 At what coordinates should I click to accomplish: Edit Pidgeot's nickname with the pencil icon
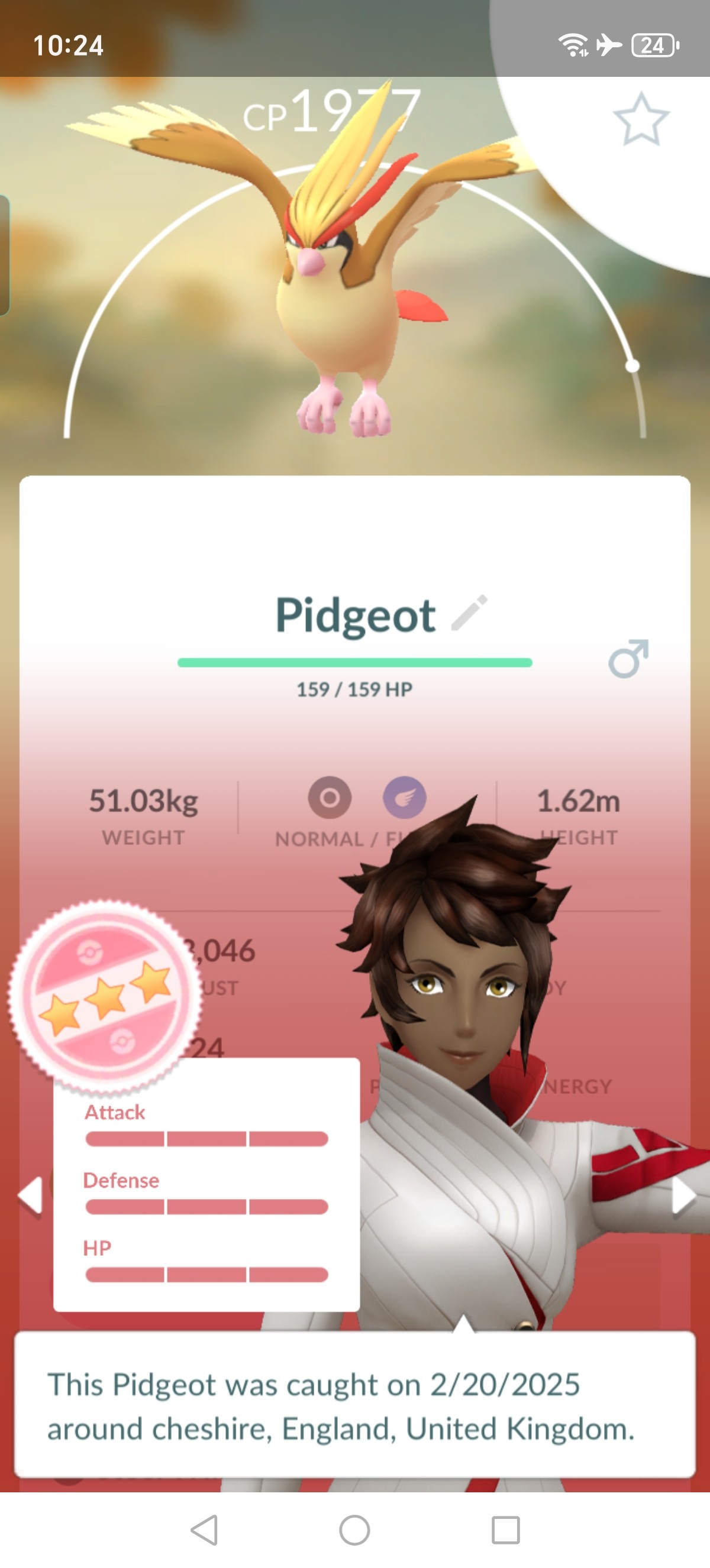(469, 613)
